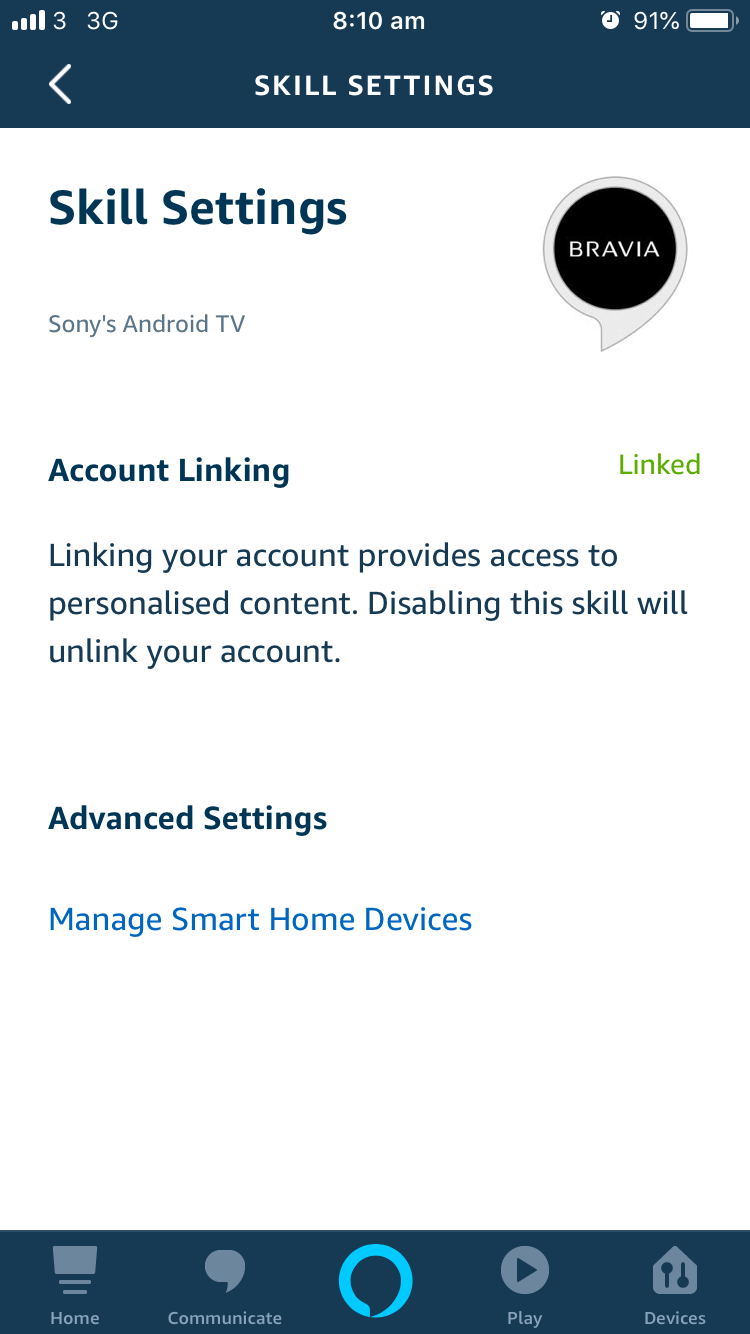Image resolution: width=750 pixels, height=1334 pixels.
Task: Switch to the Home tab
Action: (75, 1284)
